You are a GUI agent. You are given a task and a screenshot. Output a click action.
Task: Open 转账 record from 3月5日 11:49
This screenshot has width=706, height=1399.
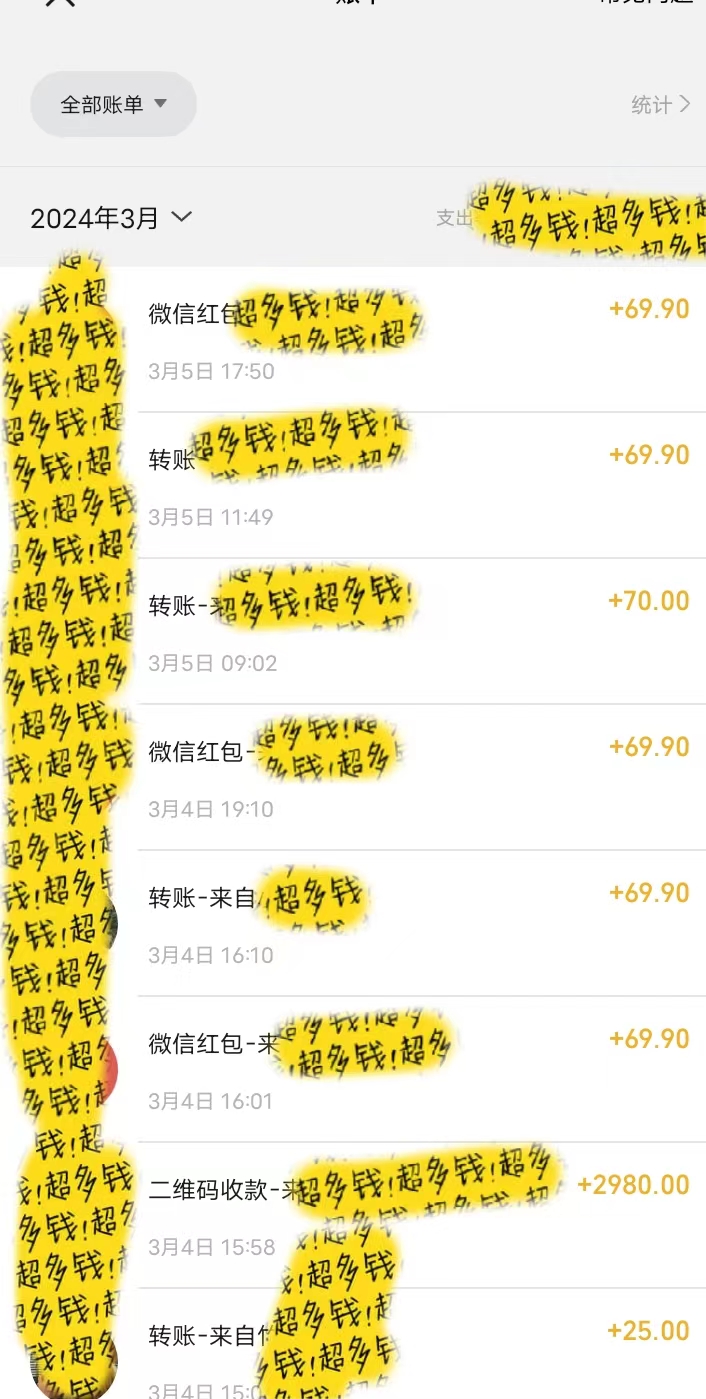(420, 485)
